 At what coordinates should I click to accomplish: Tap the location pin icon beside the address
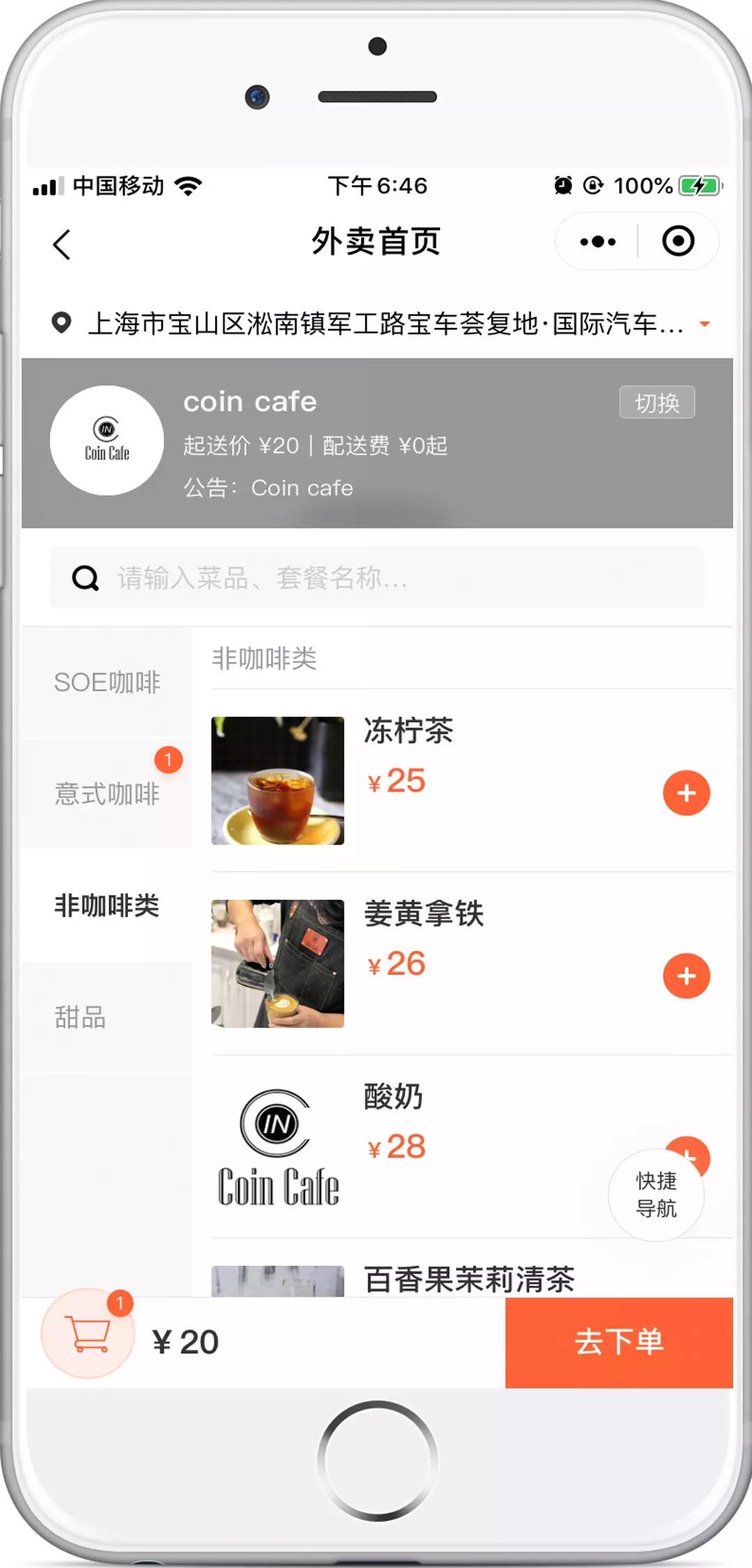(x=62, y=324)
